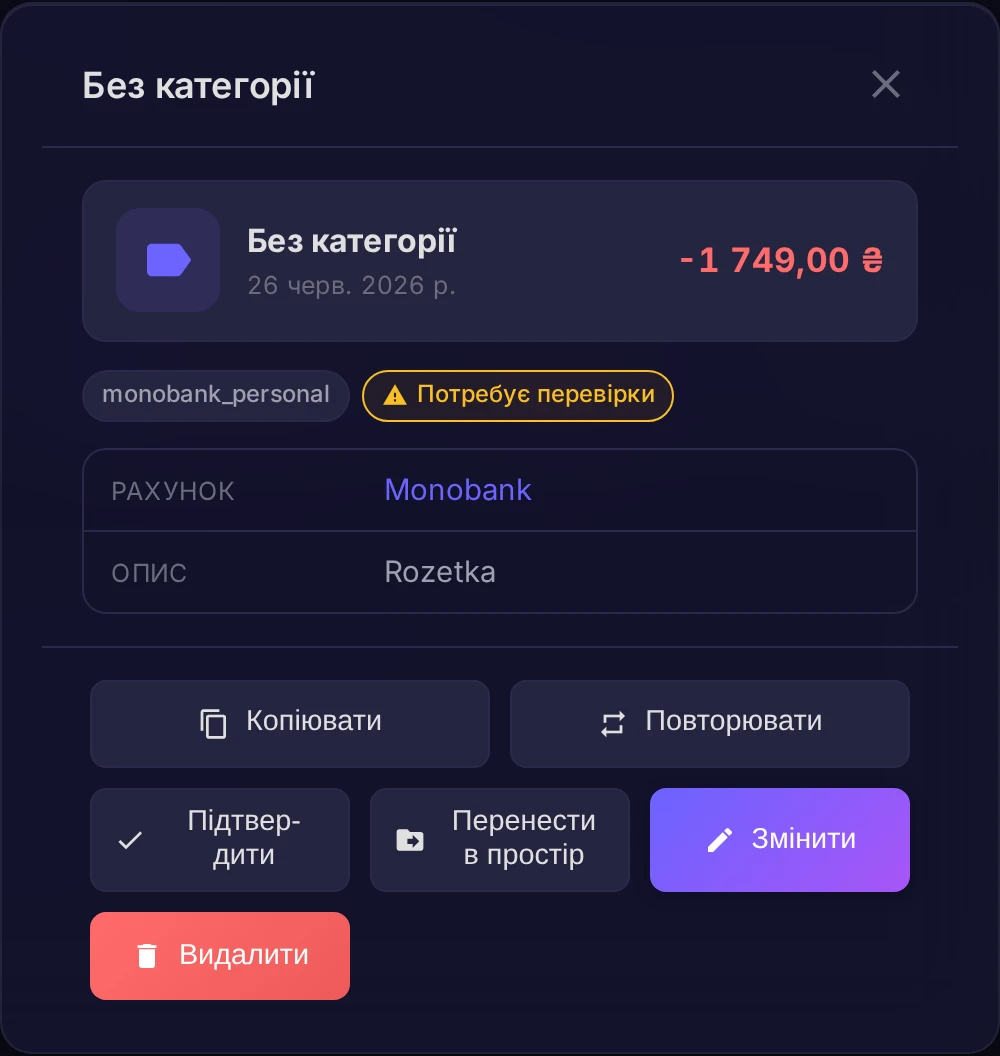Open the Monobank account link
The height and width of the screenshot is (1056, 1000).
[457, 490]
